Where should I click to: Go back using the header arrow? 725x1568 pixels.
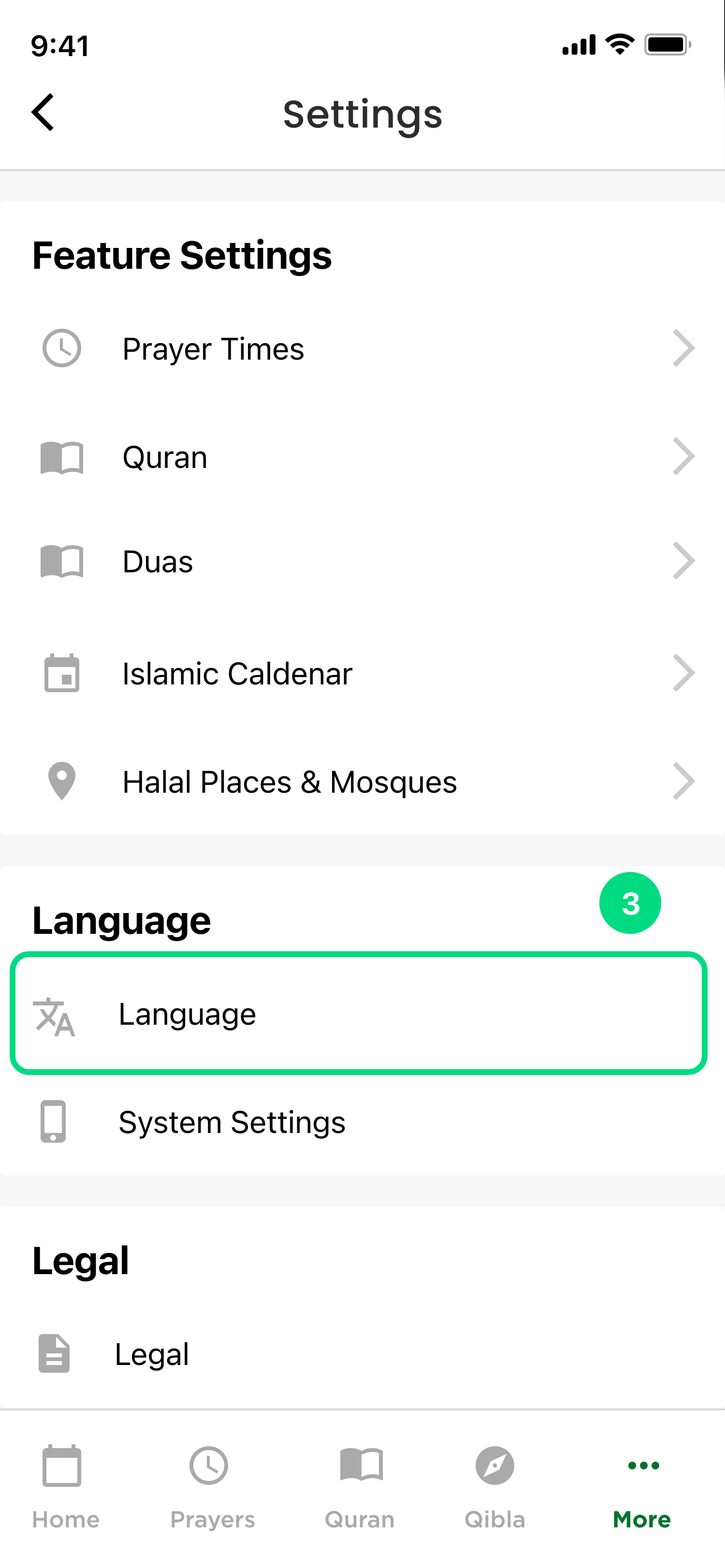point(43,113)
